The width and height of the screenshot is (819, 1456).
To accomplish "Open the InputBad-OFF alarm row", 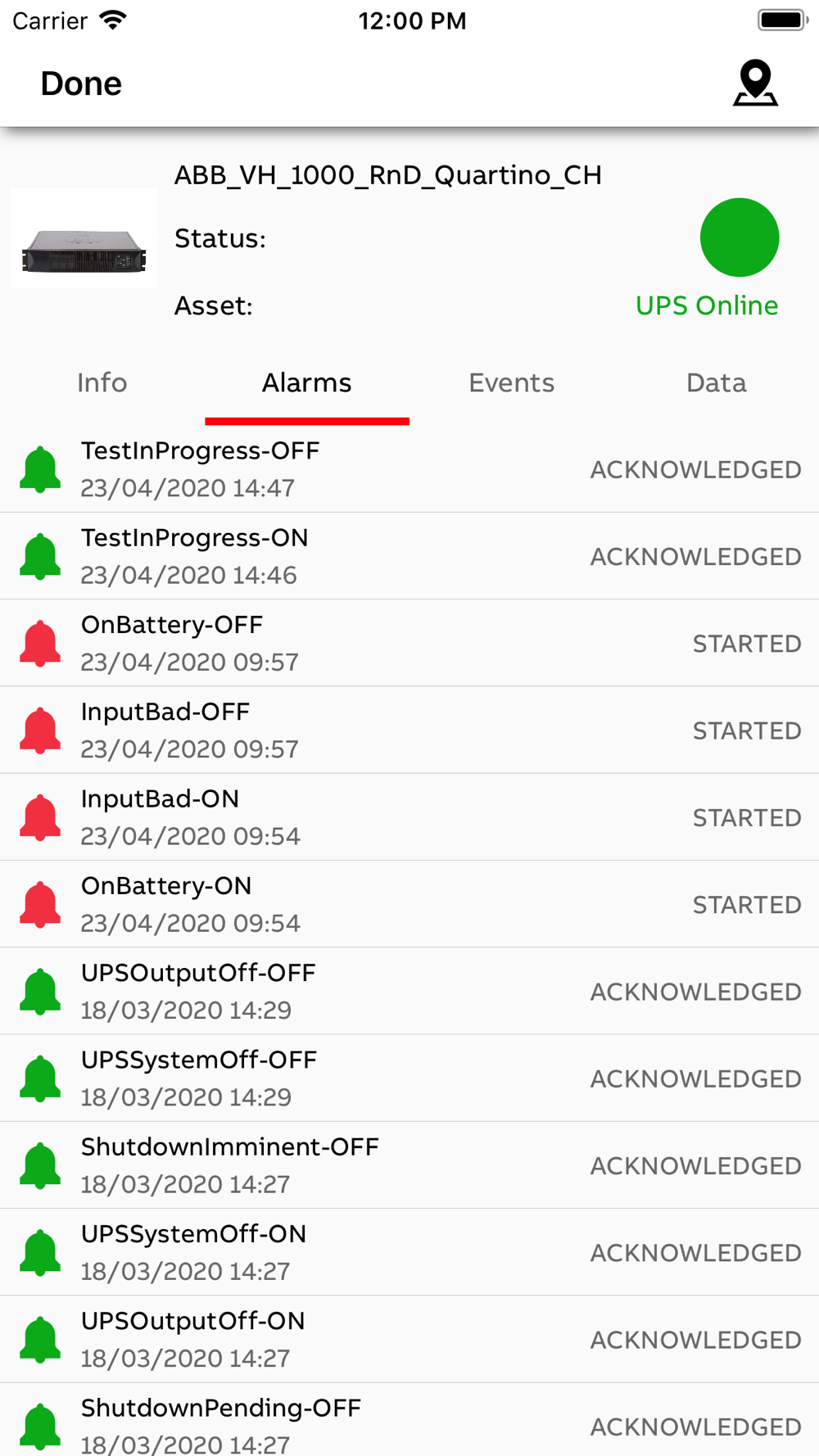I will pyautogui.click(x=409, y=730).
